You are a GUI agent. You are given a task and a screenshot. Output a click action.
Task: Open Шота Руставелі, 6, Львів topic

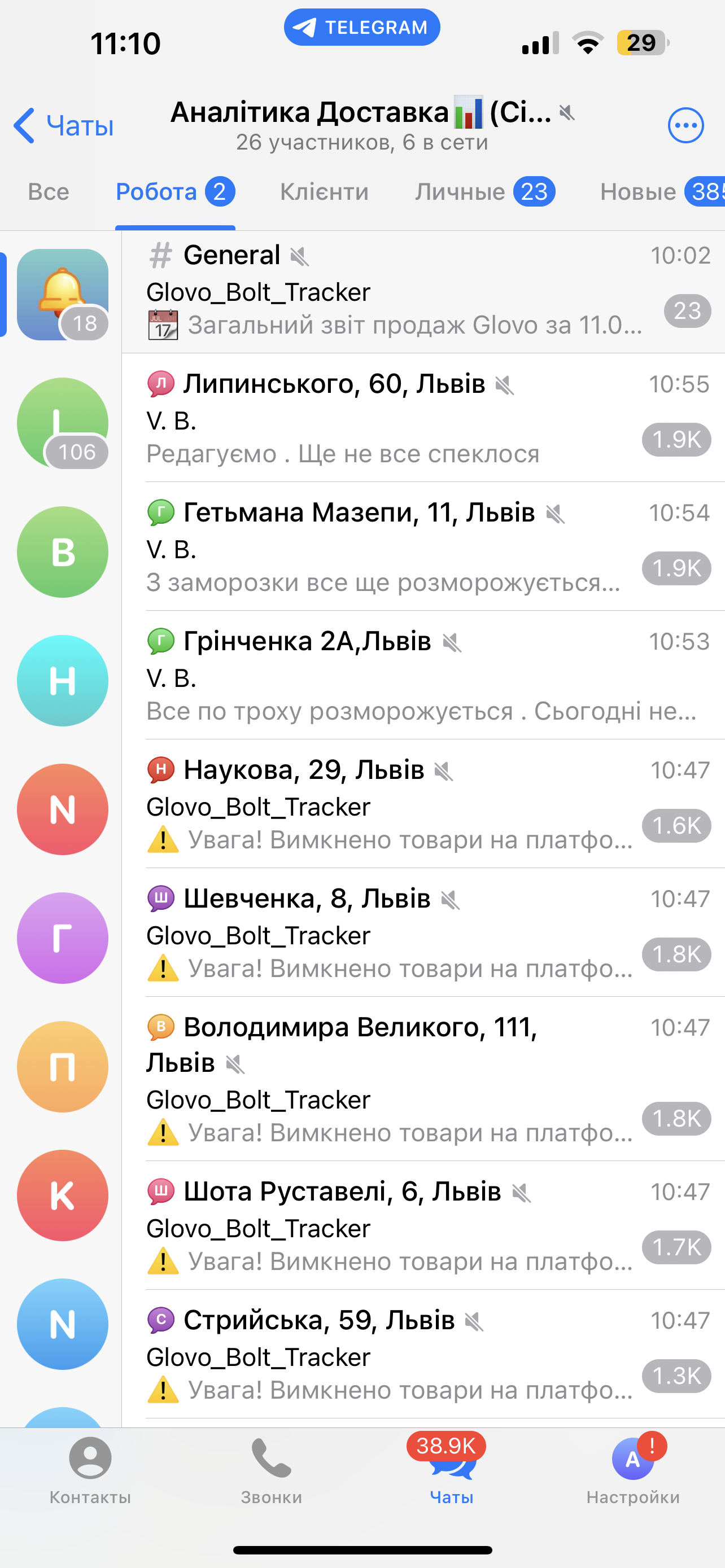pos(423,1225)
